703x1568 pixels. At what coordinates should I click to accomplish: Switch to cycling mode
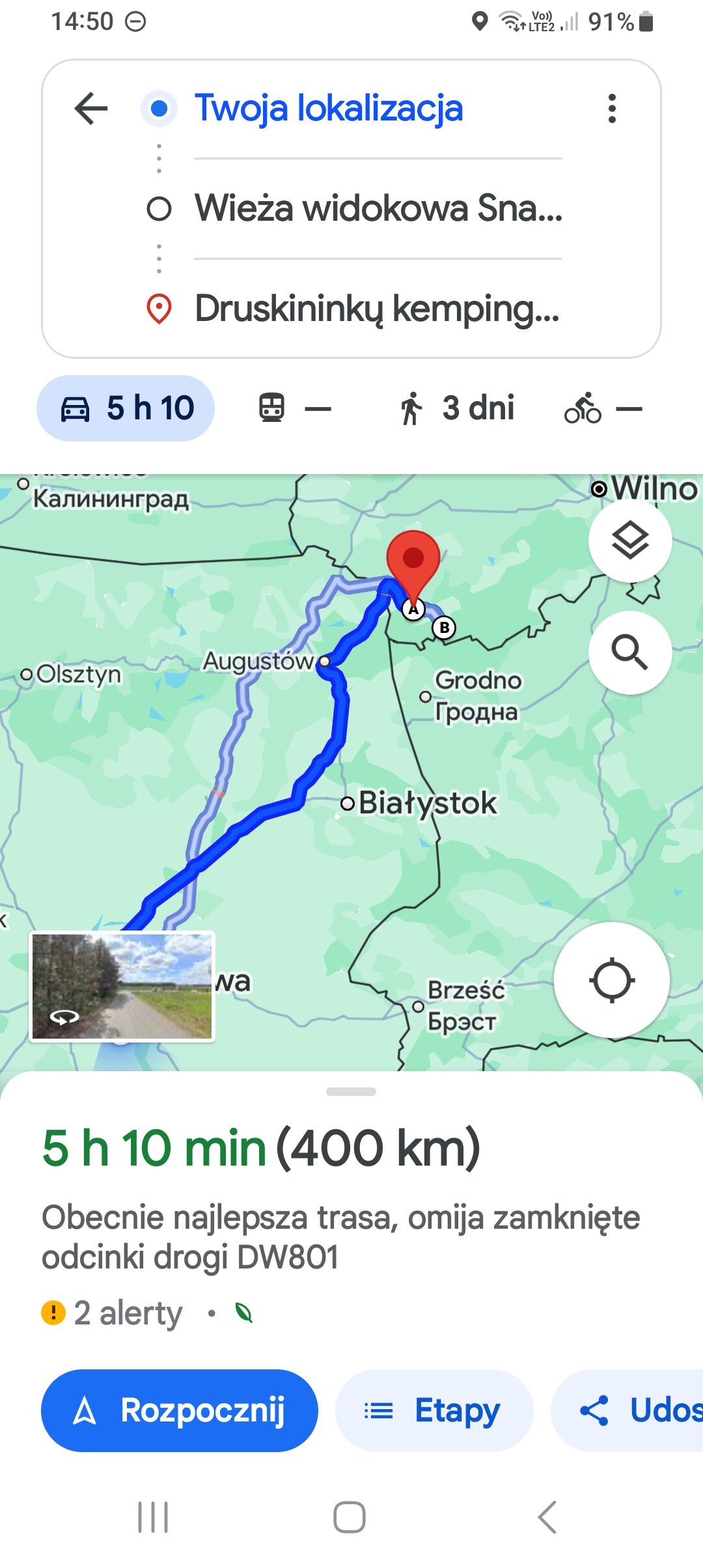coord(603,408)
